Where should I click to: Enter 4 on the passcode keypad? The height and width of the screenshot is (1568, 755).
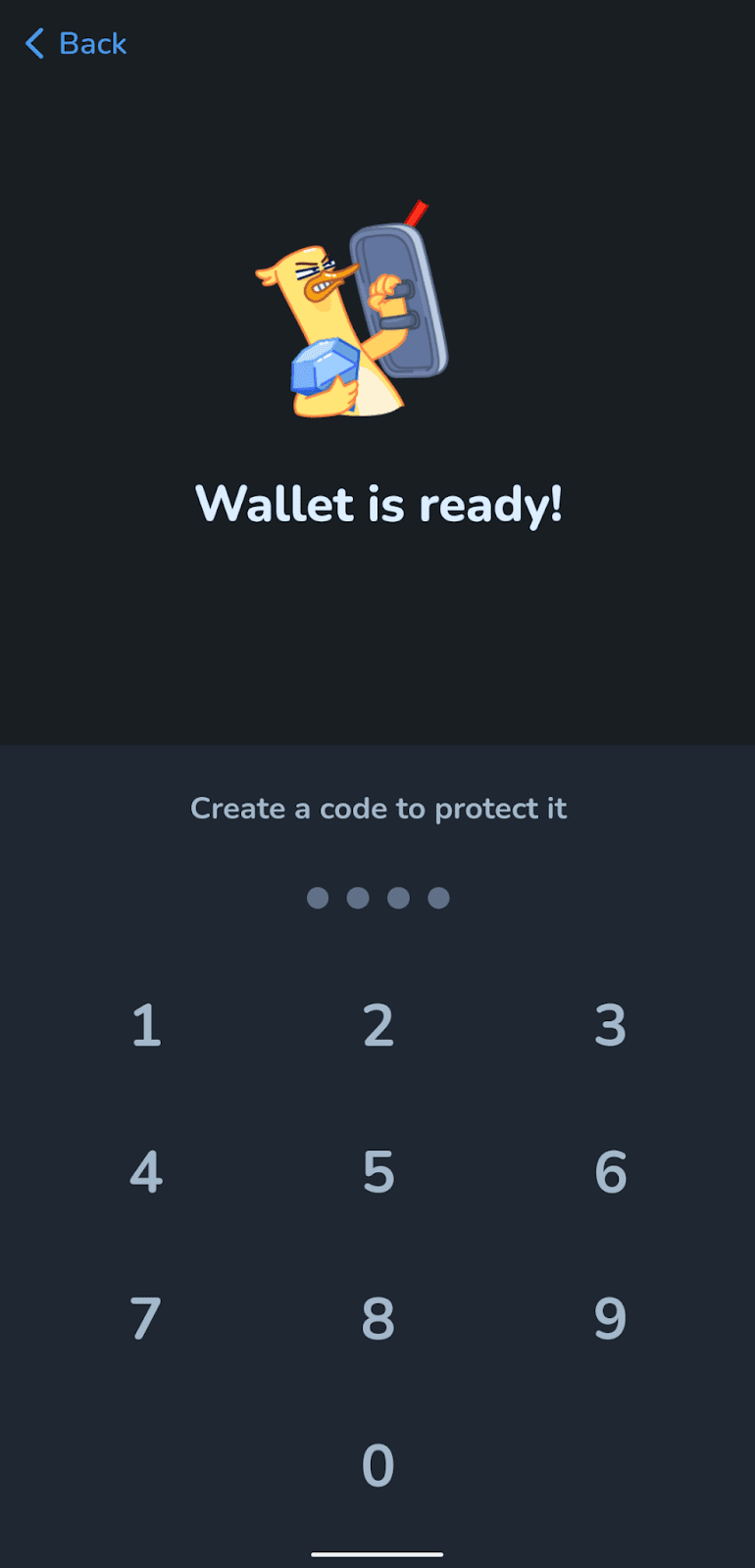tap(146, 1171)
